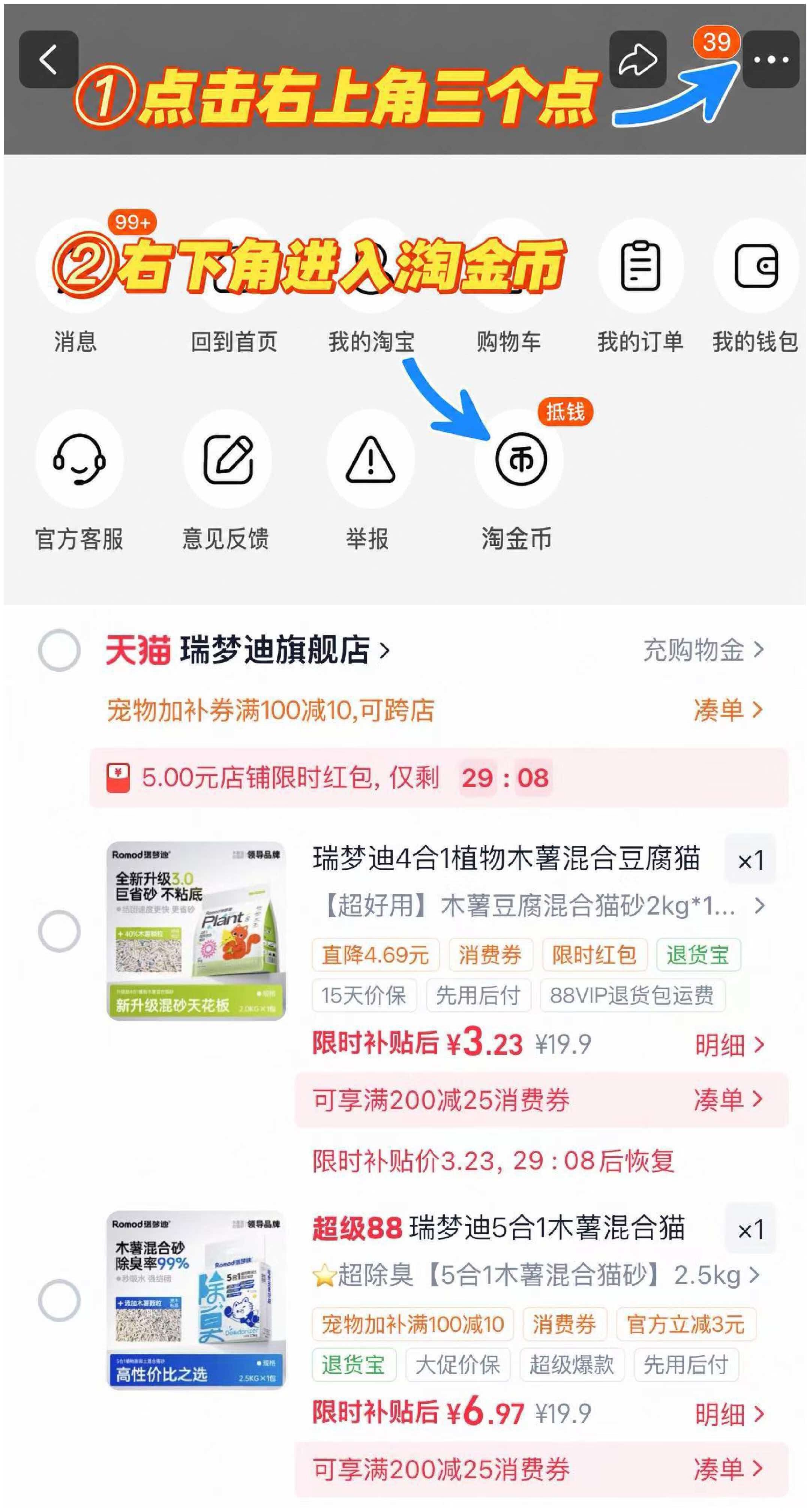The image size is (810, 1512).
Task: Check the 瑞梦迪4合1植物木薯 cat litter item
Action: tap(59, 931)
